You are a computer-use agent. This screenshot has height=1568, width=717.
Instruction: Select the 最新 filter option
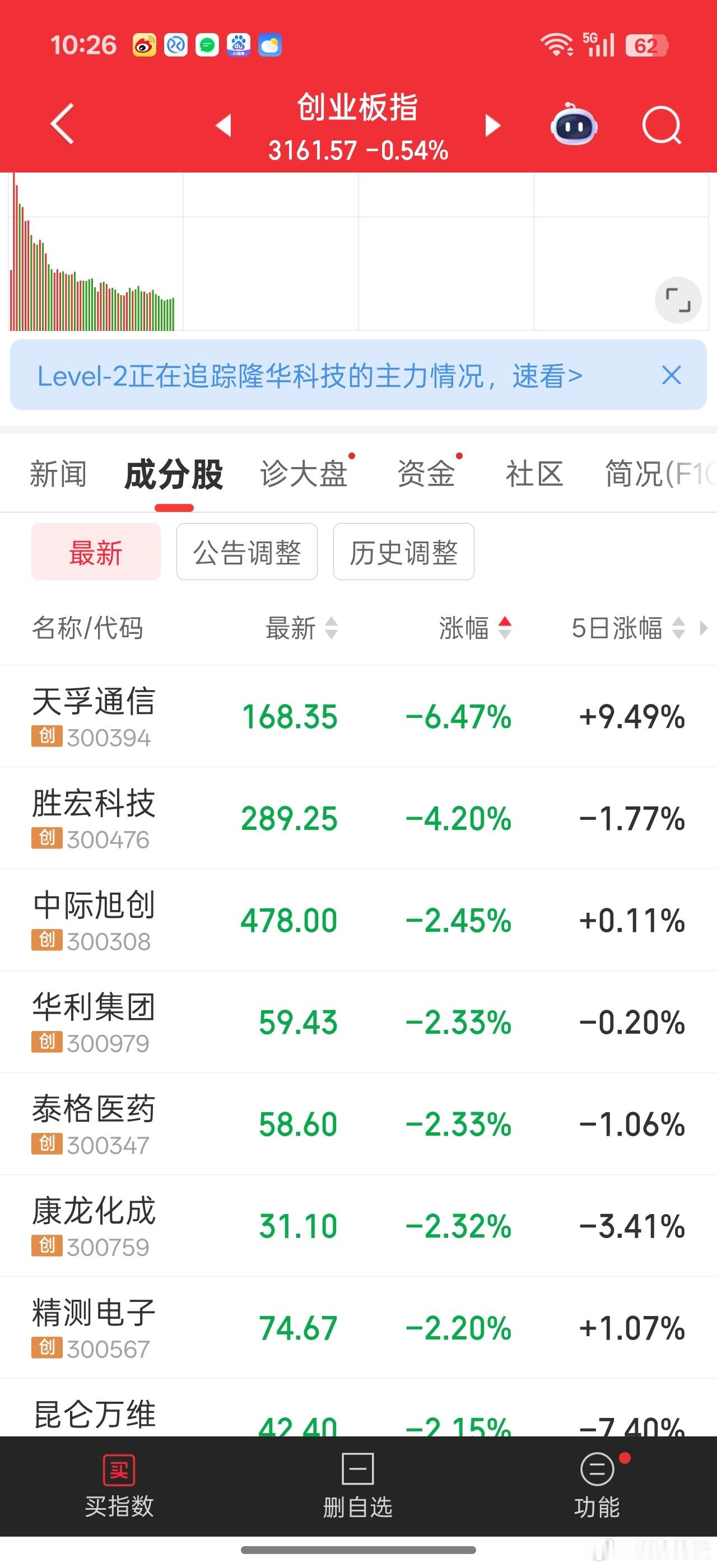96,552
